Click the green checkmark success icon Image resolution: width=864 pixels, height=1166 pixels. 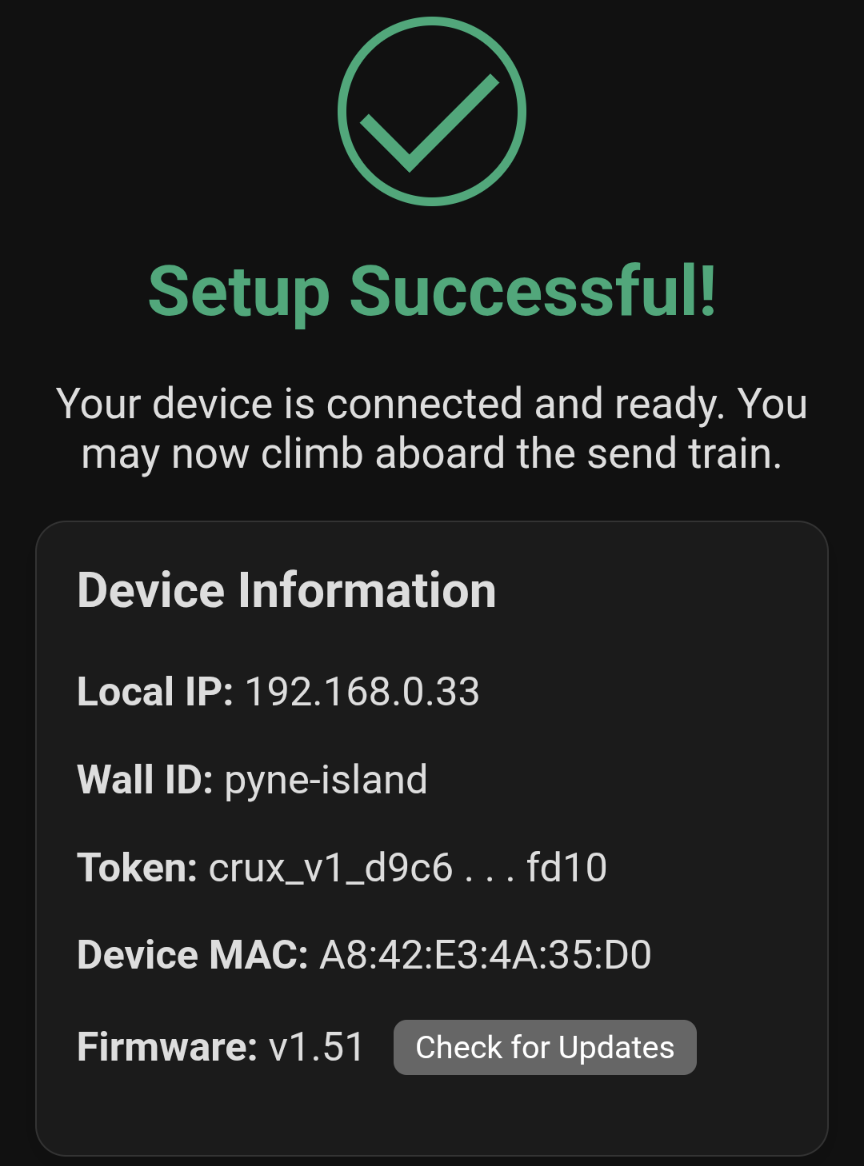pos(432,112)
